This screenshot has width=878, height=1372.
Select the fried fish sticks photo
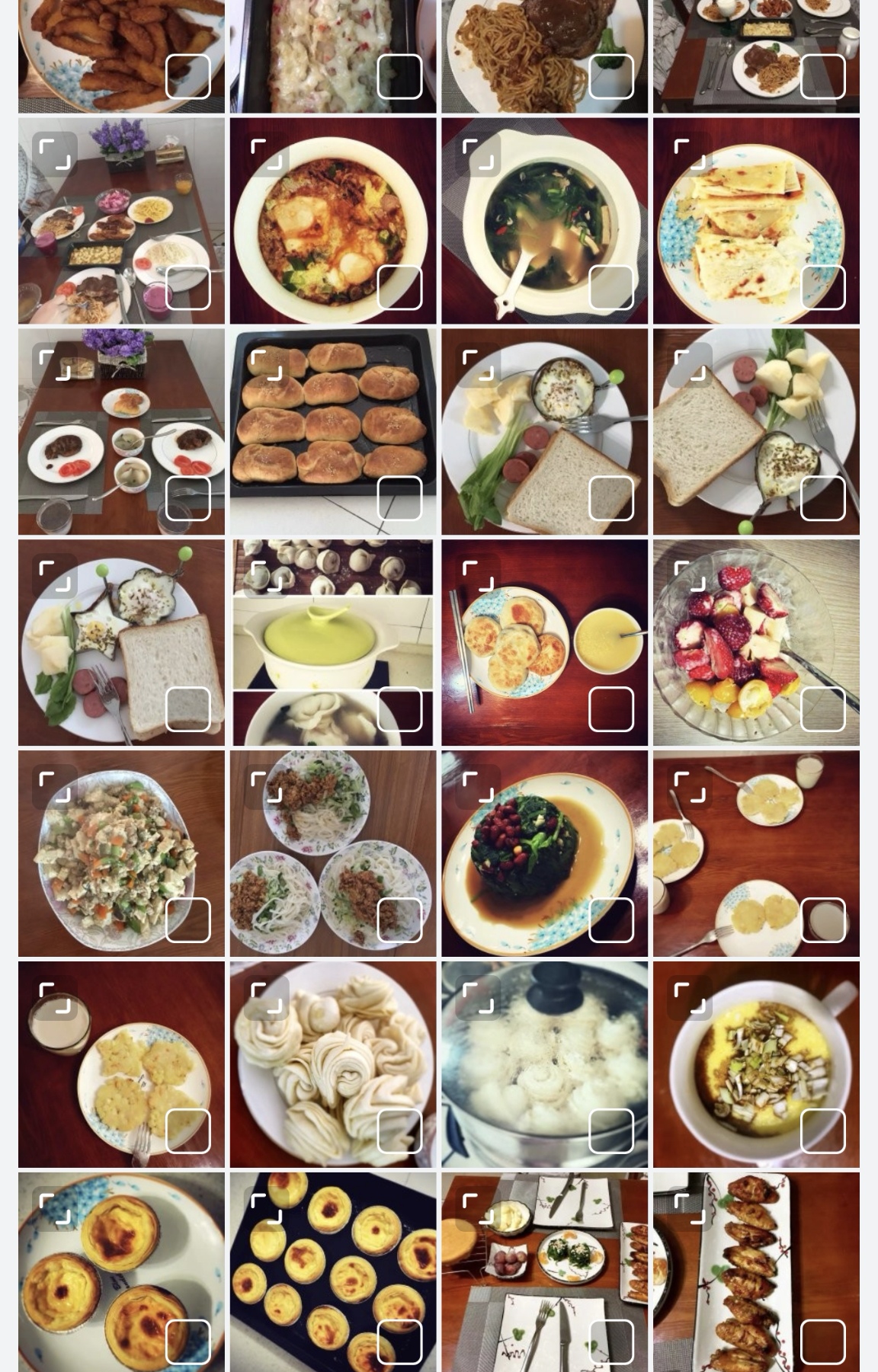[x=188, y=77]
